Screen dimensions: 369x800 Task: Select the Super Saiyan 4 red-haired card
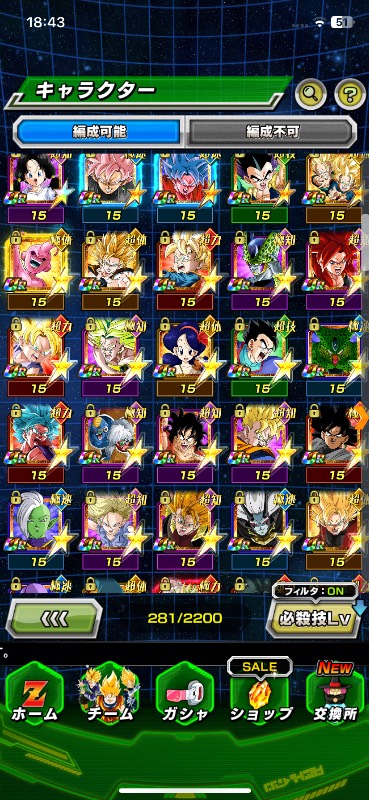pyautogui.click(x=336, y=270)
